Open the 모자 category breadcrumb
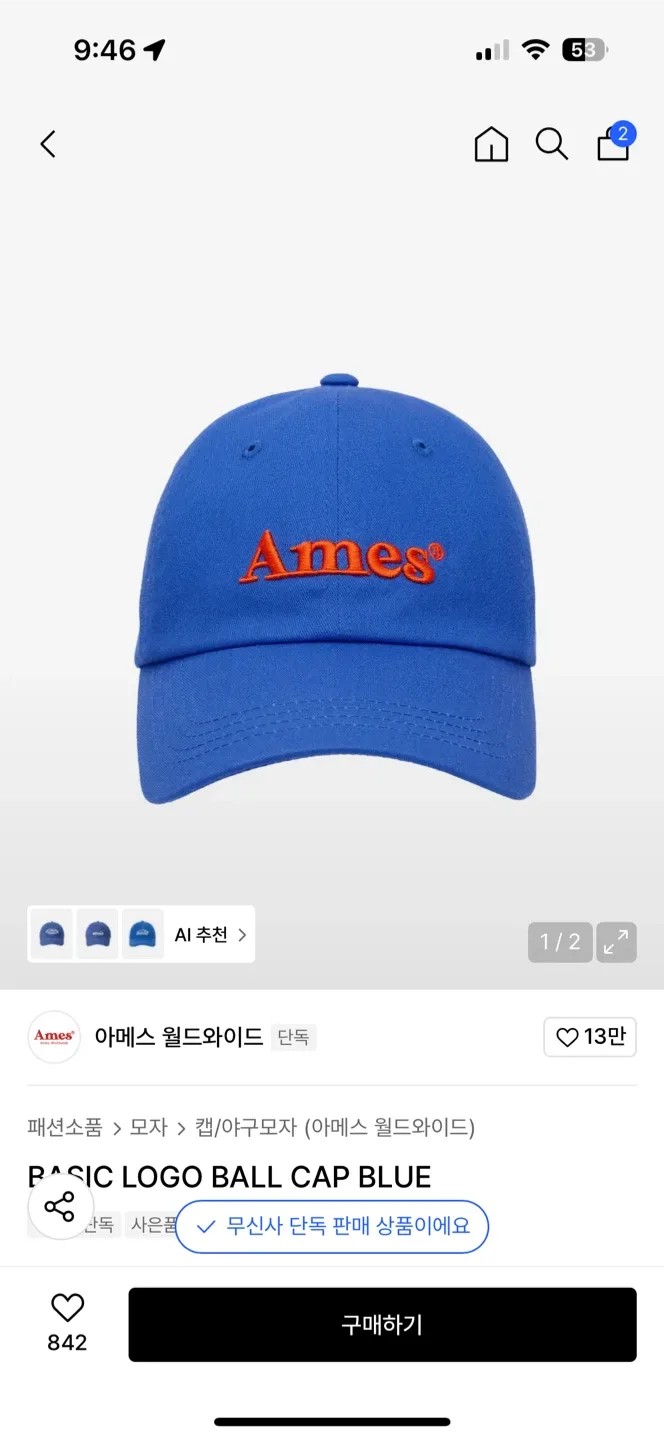 click(x=148, y=1128)
